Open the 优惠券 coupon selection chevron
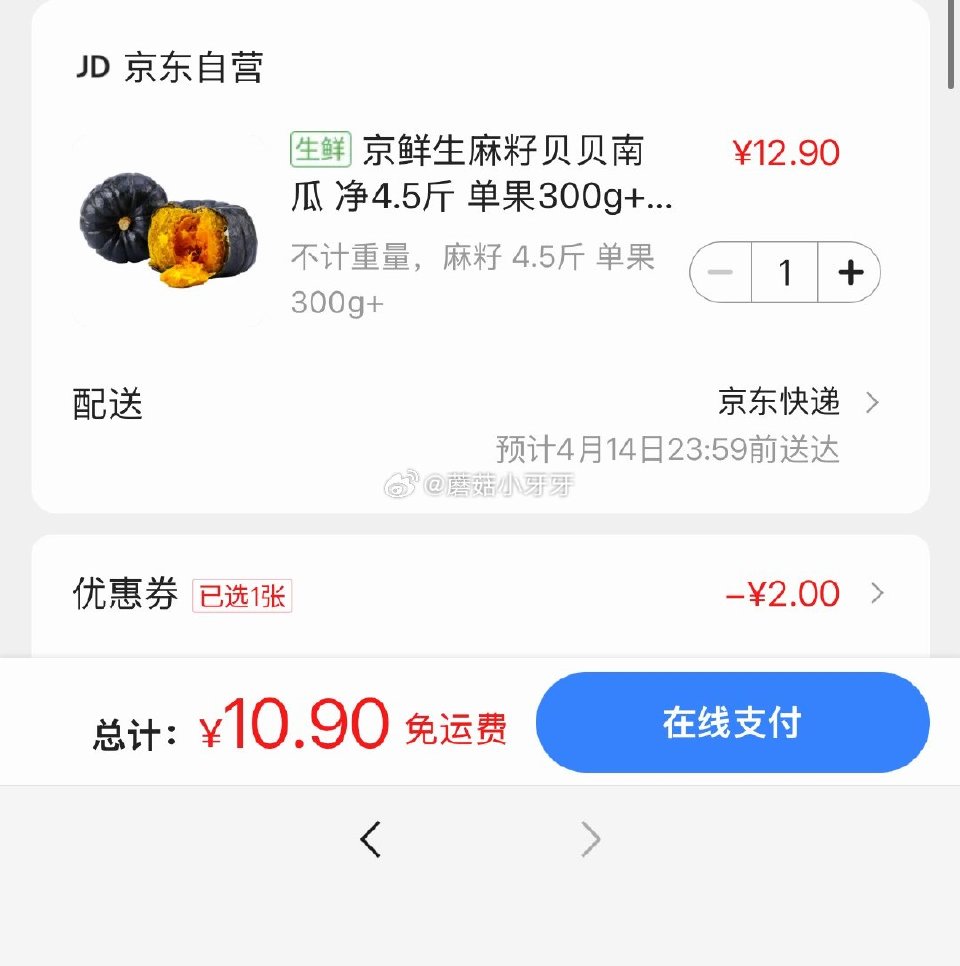The image size is (960, 966). tap(878, 593)
